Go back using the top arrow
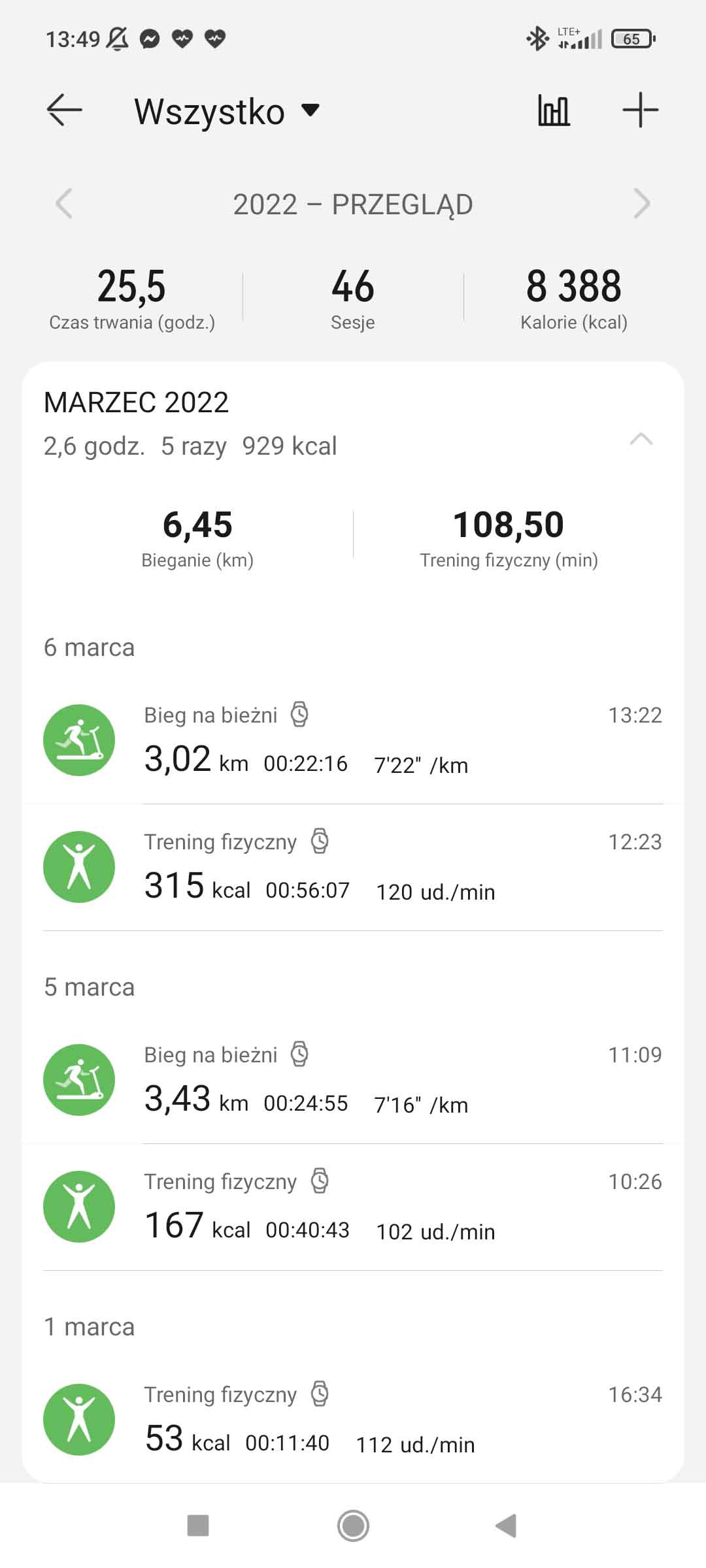Image resolution: width=706 pixels, height=1568 pixels. coord(64,110)
